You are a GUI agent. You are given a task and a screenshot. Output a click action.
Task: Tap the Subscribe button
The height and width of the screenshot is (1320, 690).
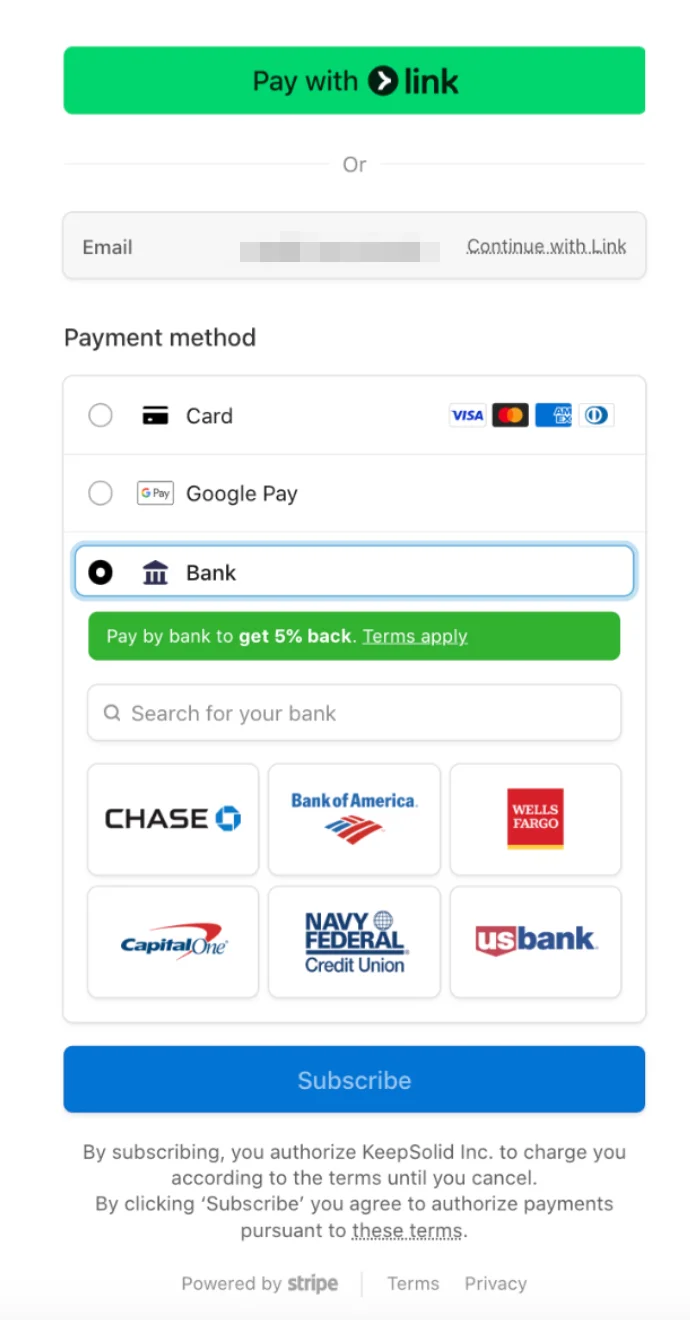click(354, 1080)
